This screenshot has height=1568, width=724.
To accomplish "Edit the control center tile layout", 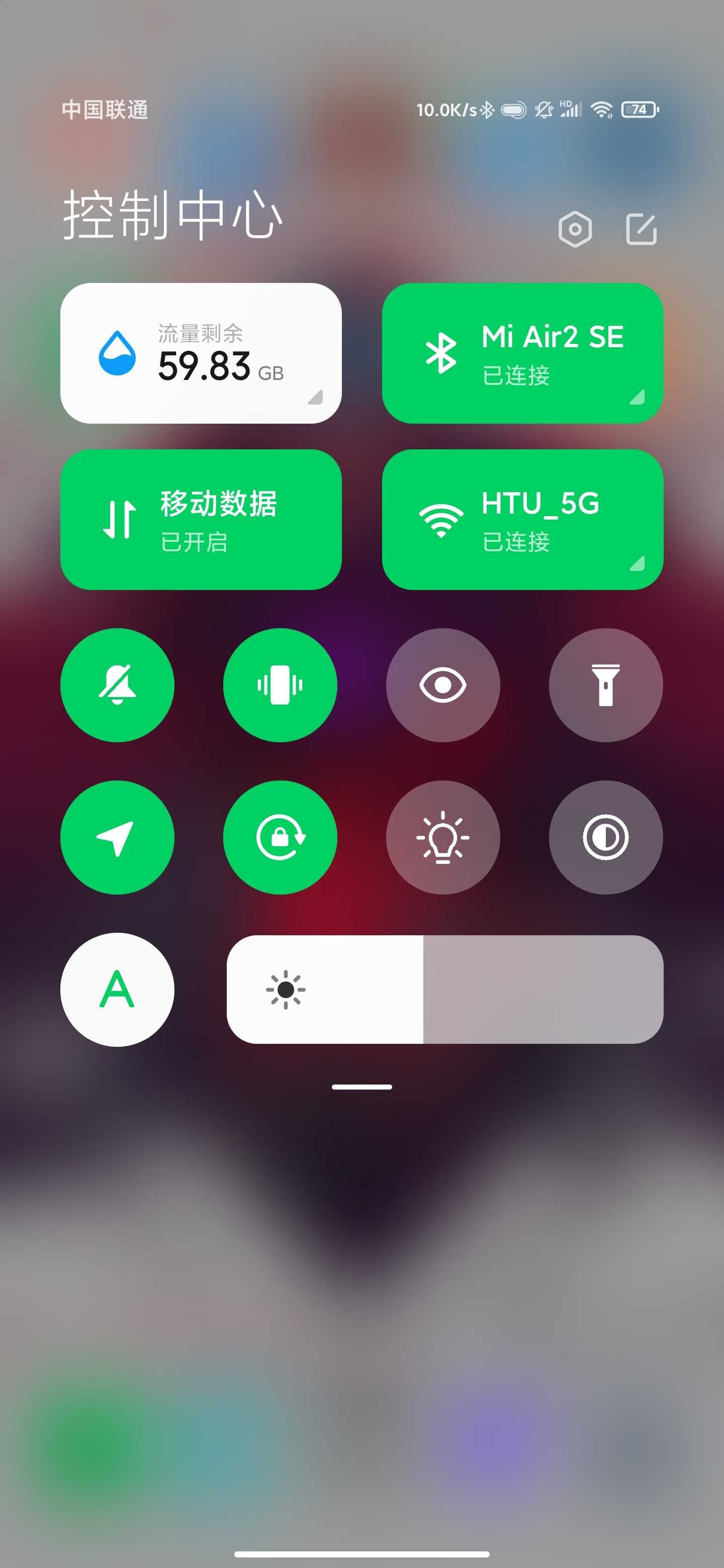I will click(x=641, y=230).
